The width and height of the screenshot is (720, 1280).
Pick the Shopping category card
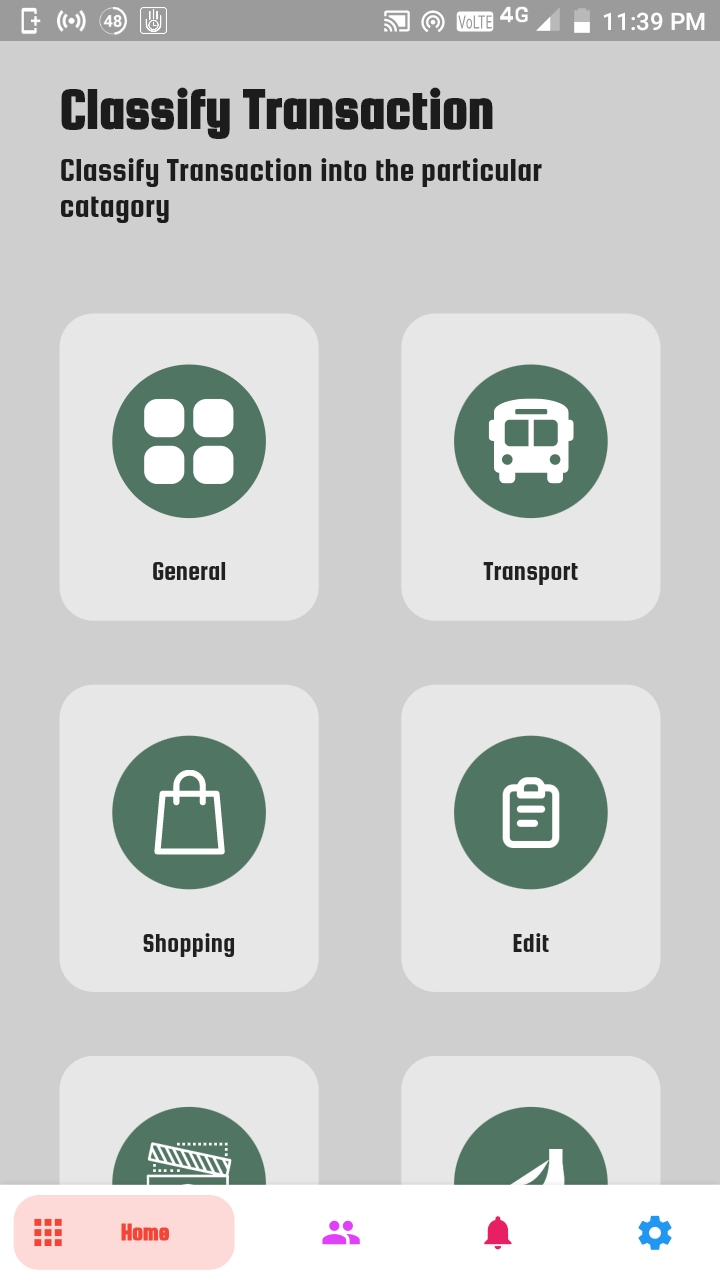pyautogui.click(x=189, y=838)
